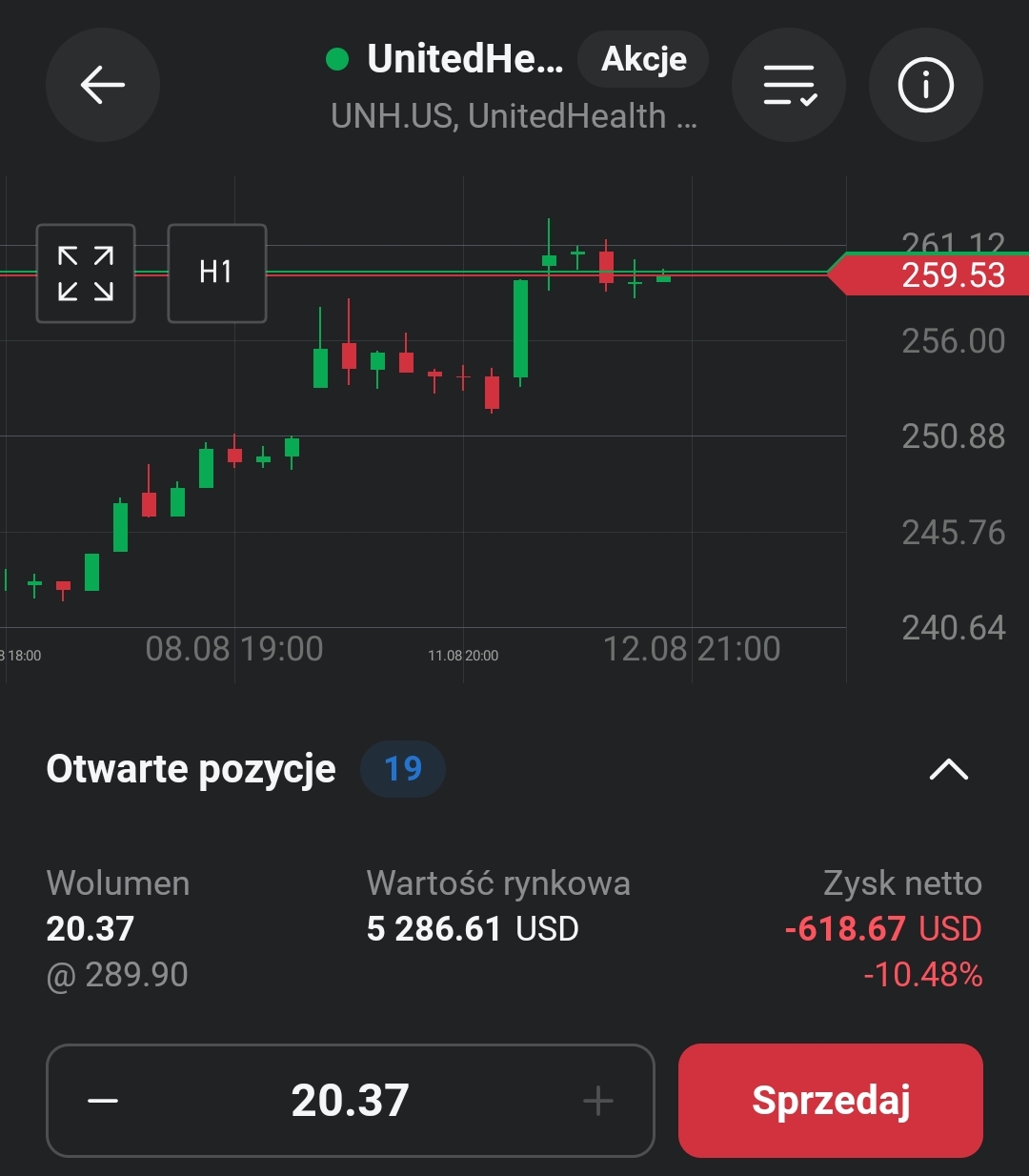Viewport: 1029px width, 1176px height.
Task: Expand the chart to fullscreen
Action: [x=86, y=274]
